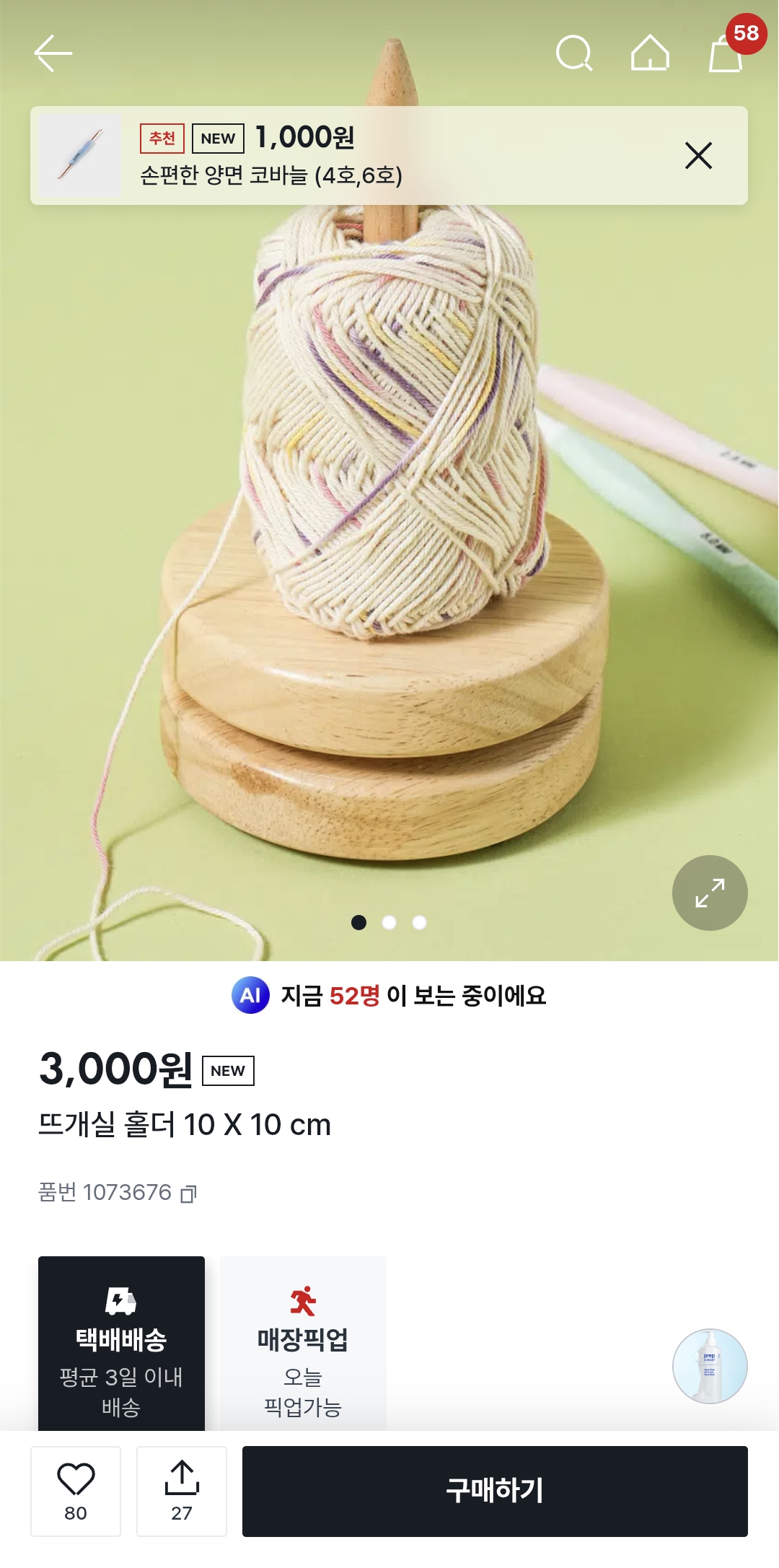Go back using the arrow icon
Image resolution: width=779 pixels, height=1568 pixels.
tap(53, 53)
